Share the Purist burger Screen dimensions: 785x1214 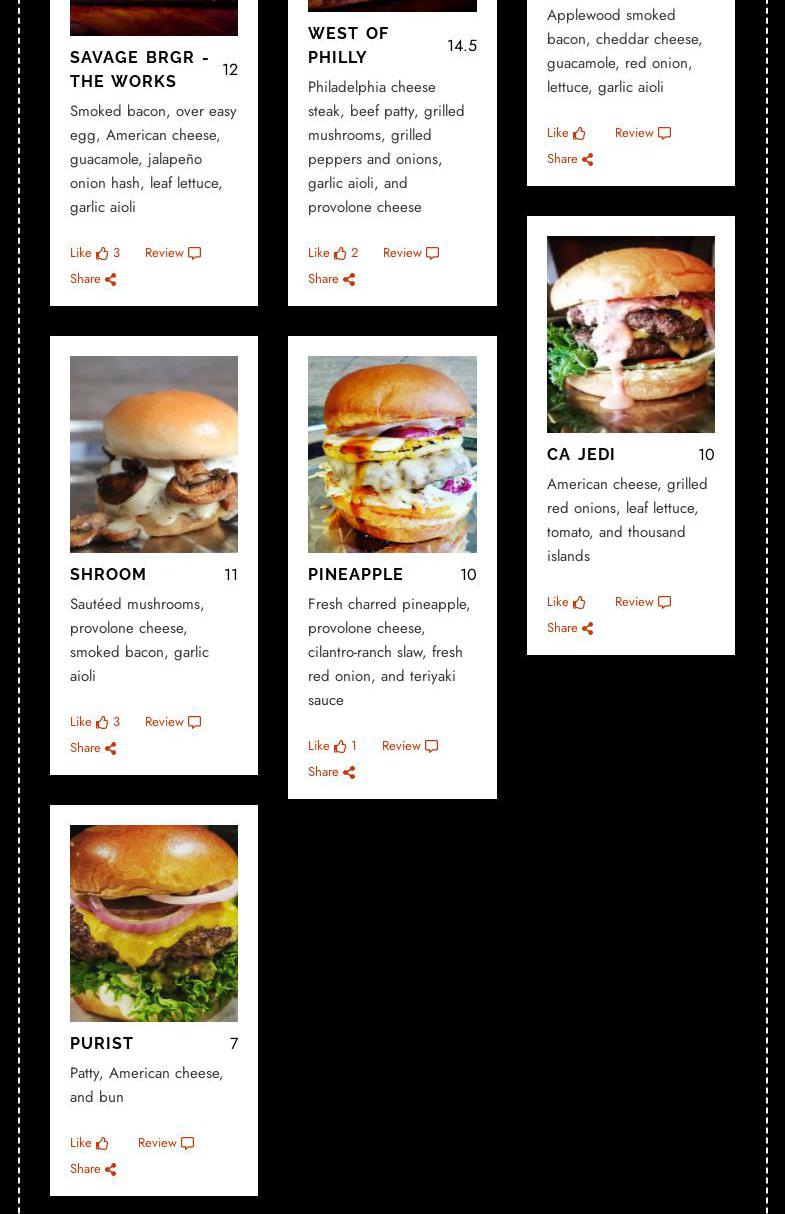[x=93, y=1169]
